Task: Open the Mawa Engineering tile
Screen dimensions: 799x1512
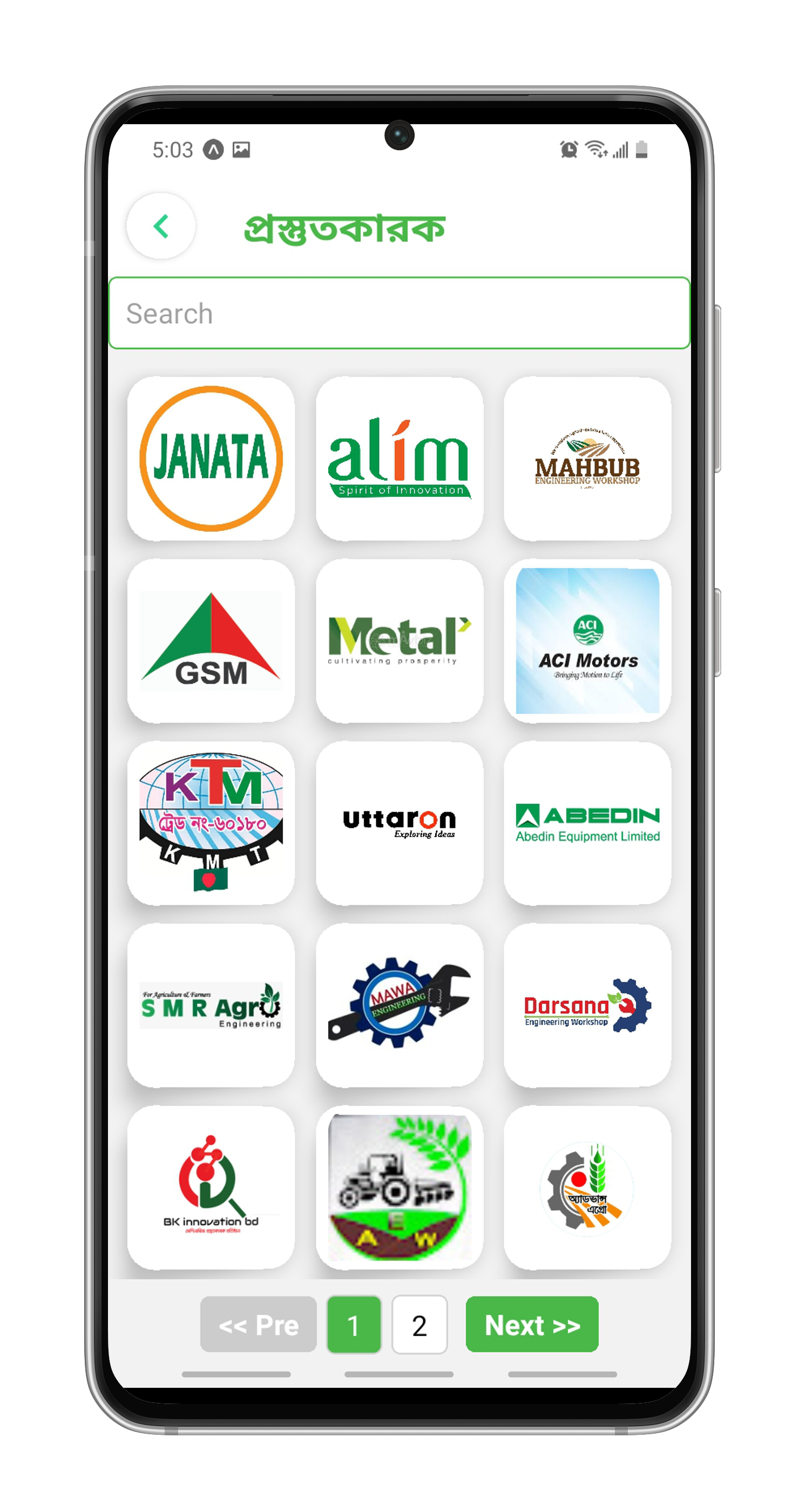Action: coord(399,1005)
